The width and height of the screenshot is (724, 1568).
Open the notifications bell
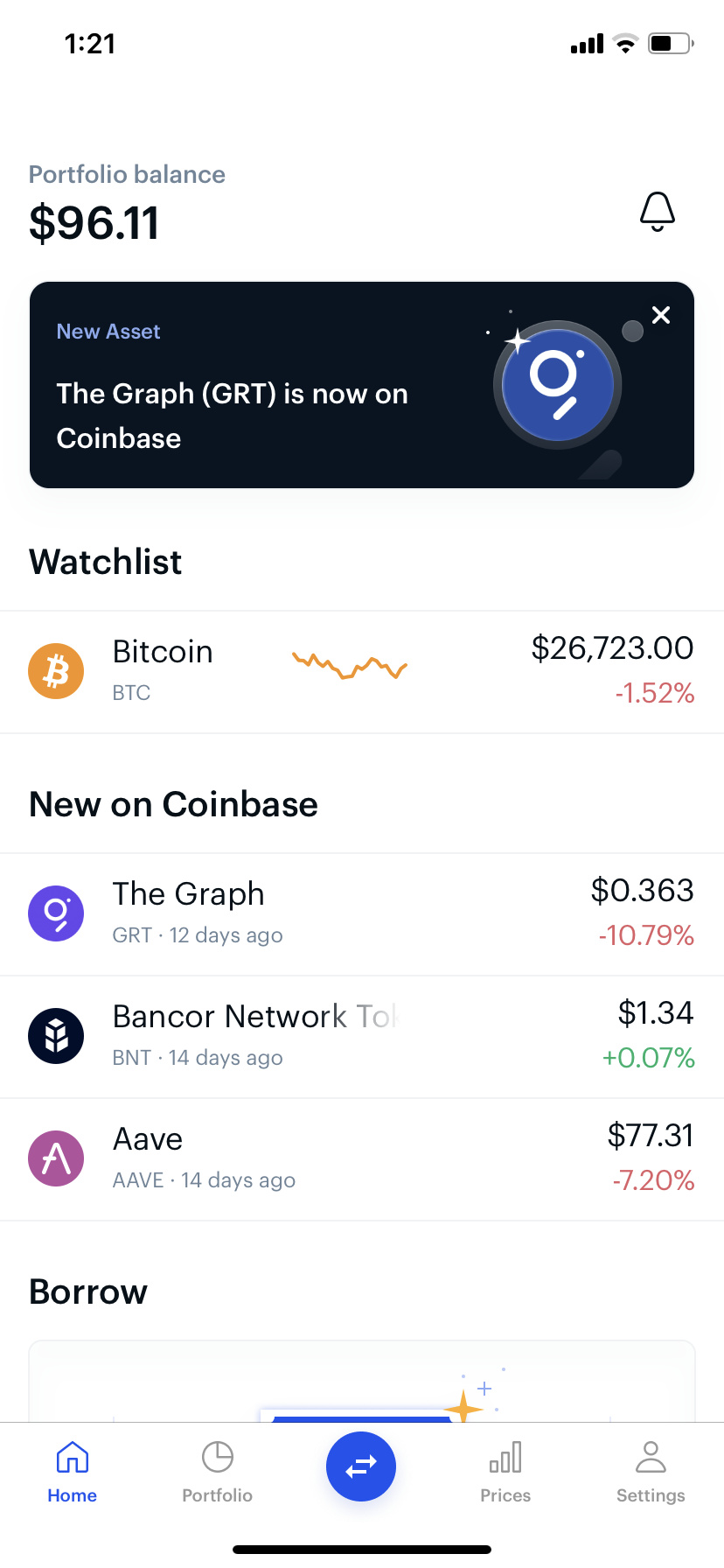tap(658, 212)
